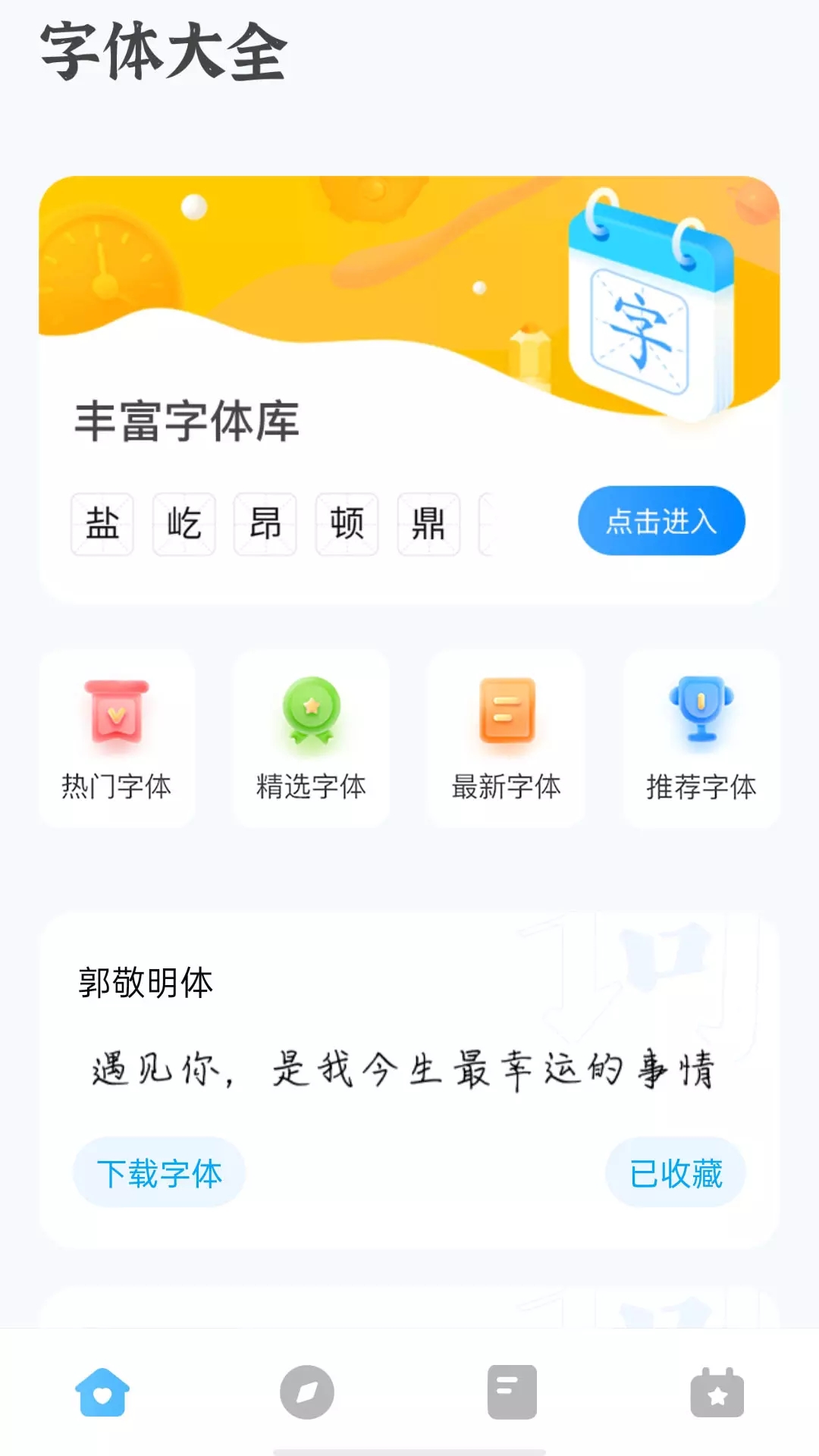Tap the 昂 character preview tile
Screen dimensions: 819x1456
coord(265,524)
